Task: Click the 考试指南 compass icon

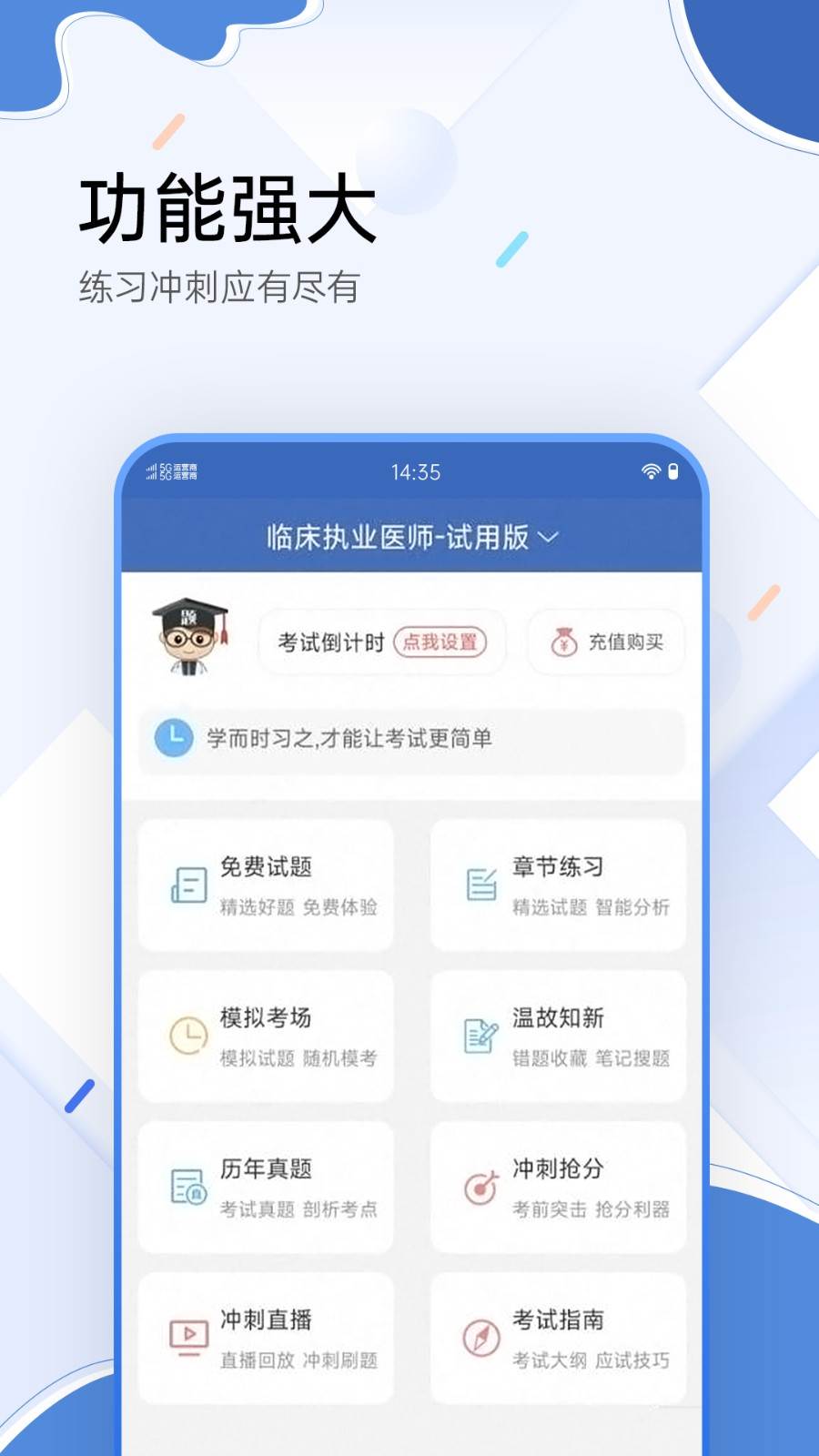Action: point(480,1338)
